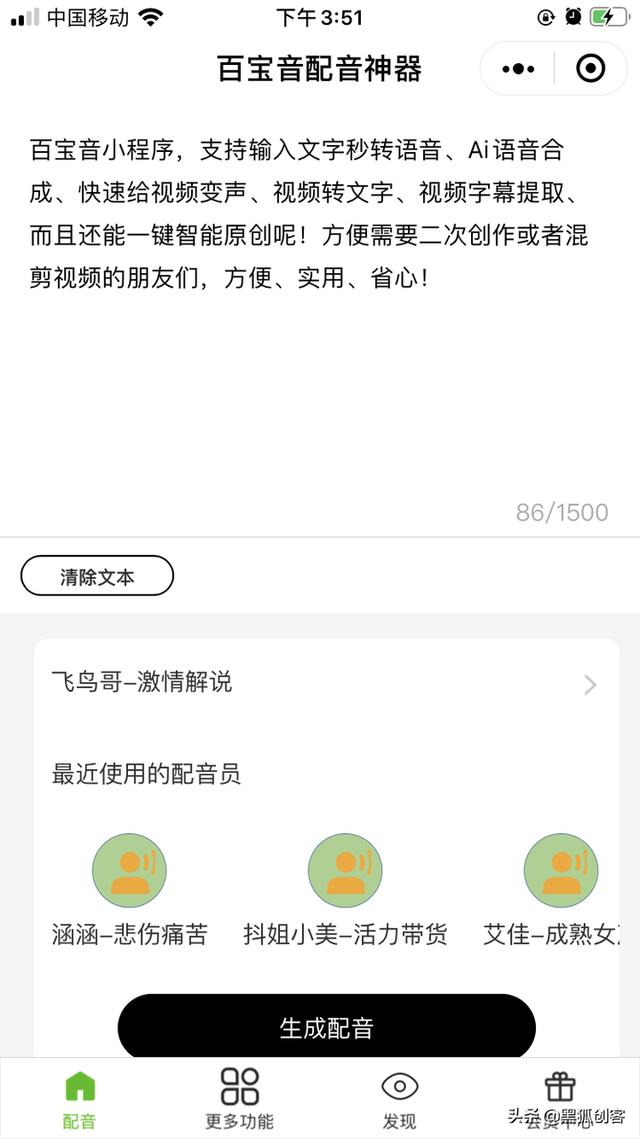
Task: Close the mini program with the circle icon
Action: click(591, 69)
